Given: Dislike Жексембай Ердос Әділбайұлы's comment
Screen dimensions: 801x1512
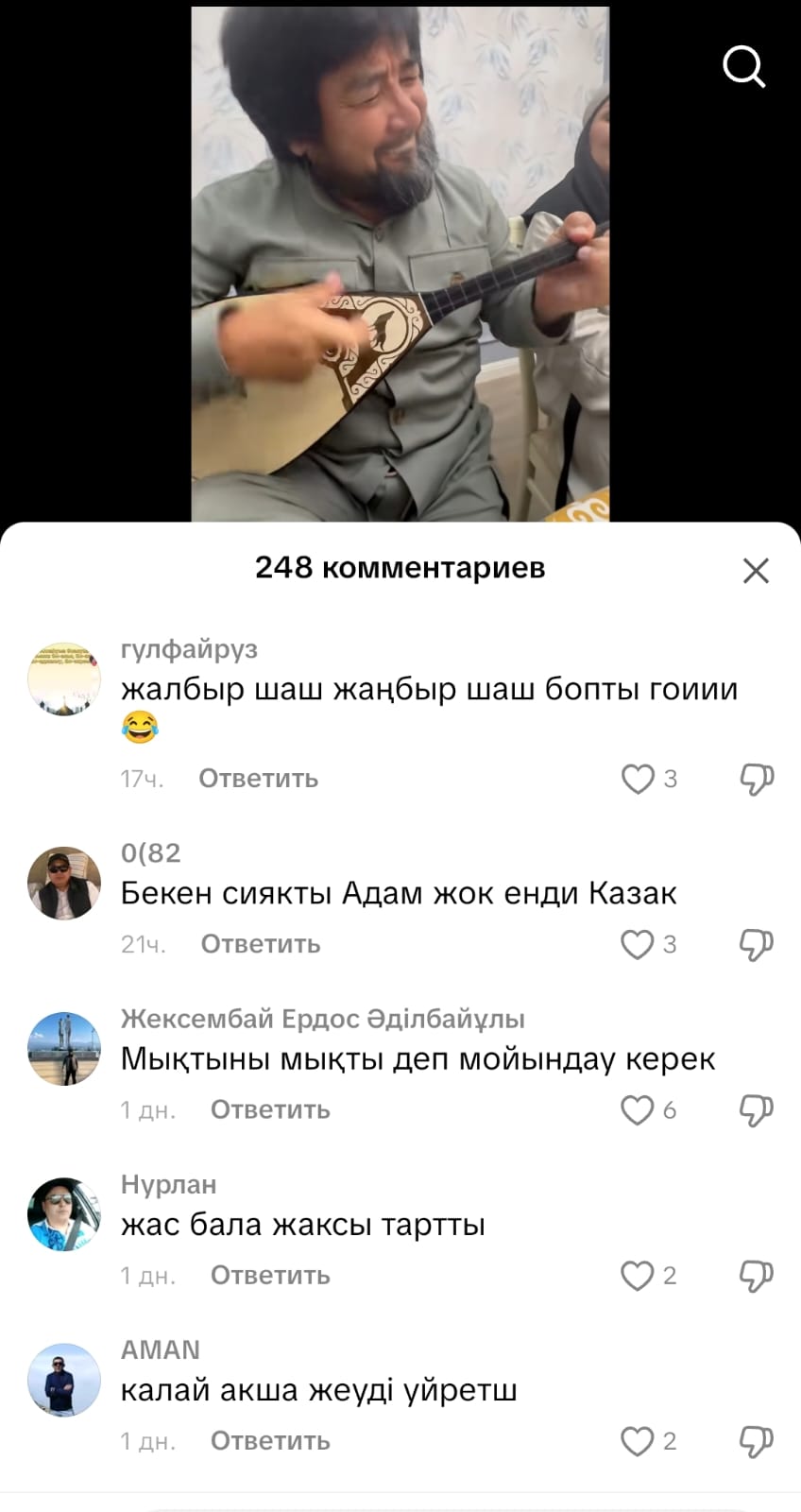Looking at the screenshot, I should tap(756, 1109).
